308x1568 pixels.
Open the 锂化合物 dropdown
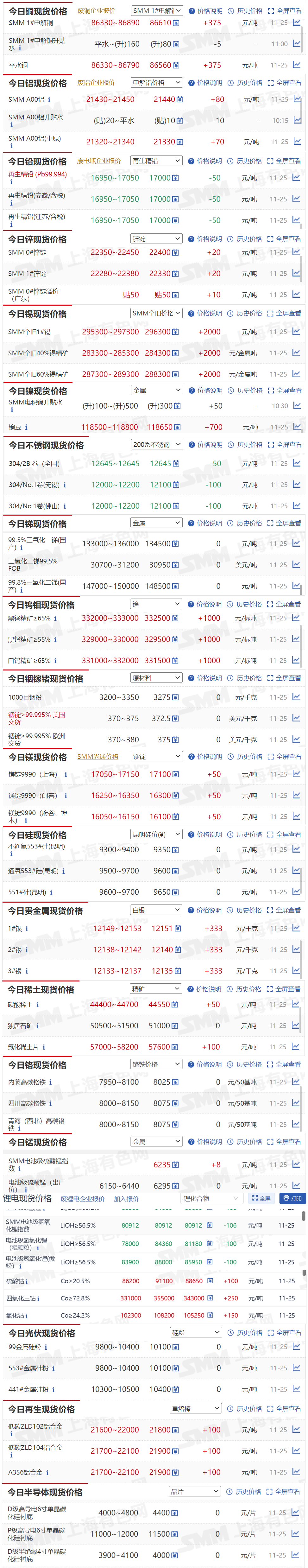pos(210,1198)
